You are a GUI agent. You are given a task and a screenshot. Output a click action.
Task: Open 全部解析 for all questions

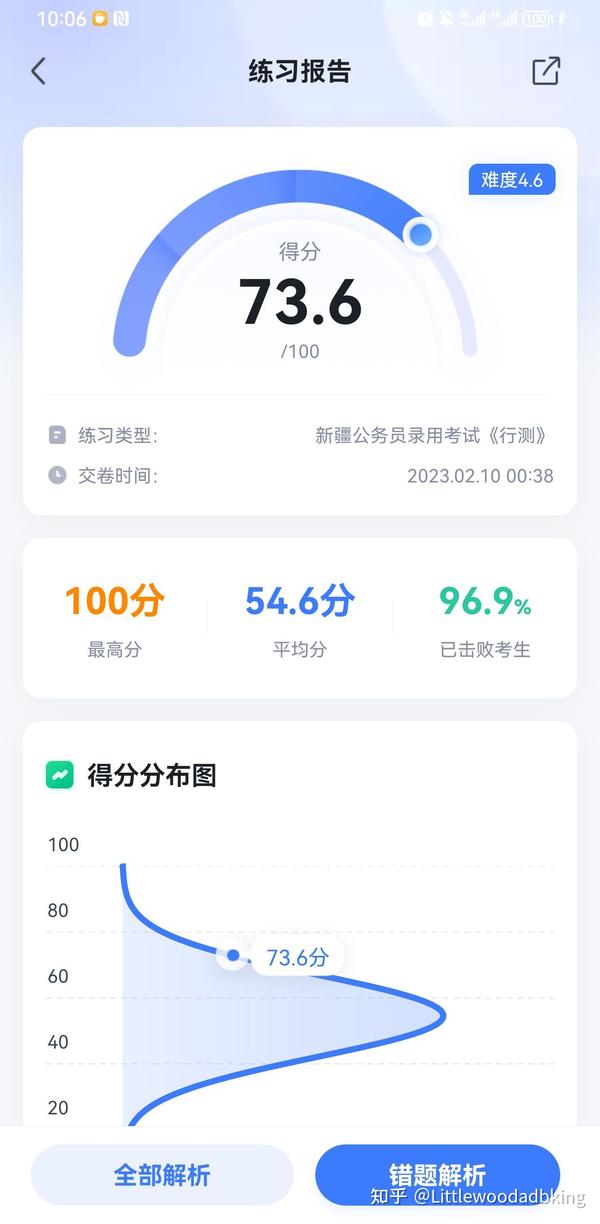162,1175
